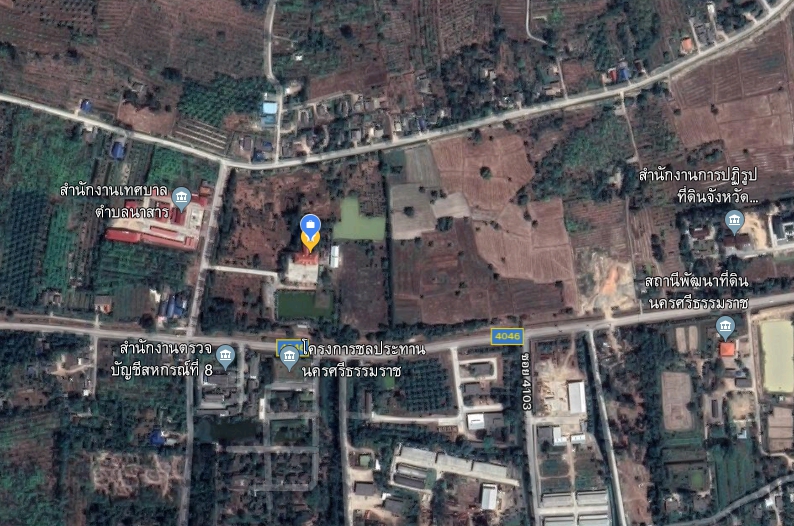Open the สำนักงานการปฏิรูปที่ดินจังหวัด marker
Screen dimensions: 794x526
click(x=735, y=220)
